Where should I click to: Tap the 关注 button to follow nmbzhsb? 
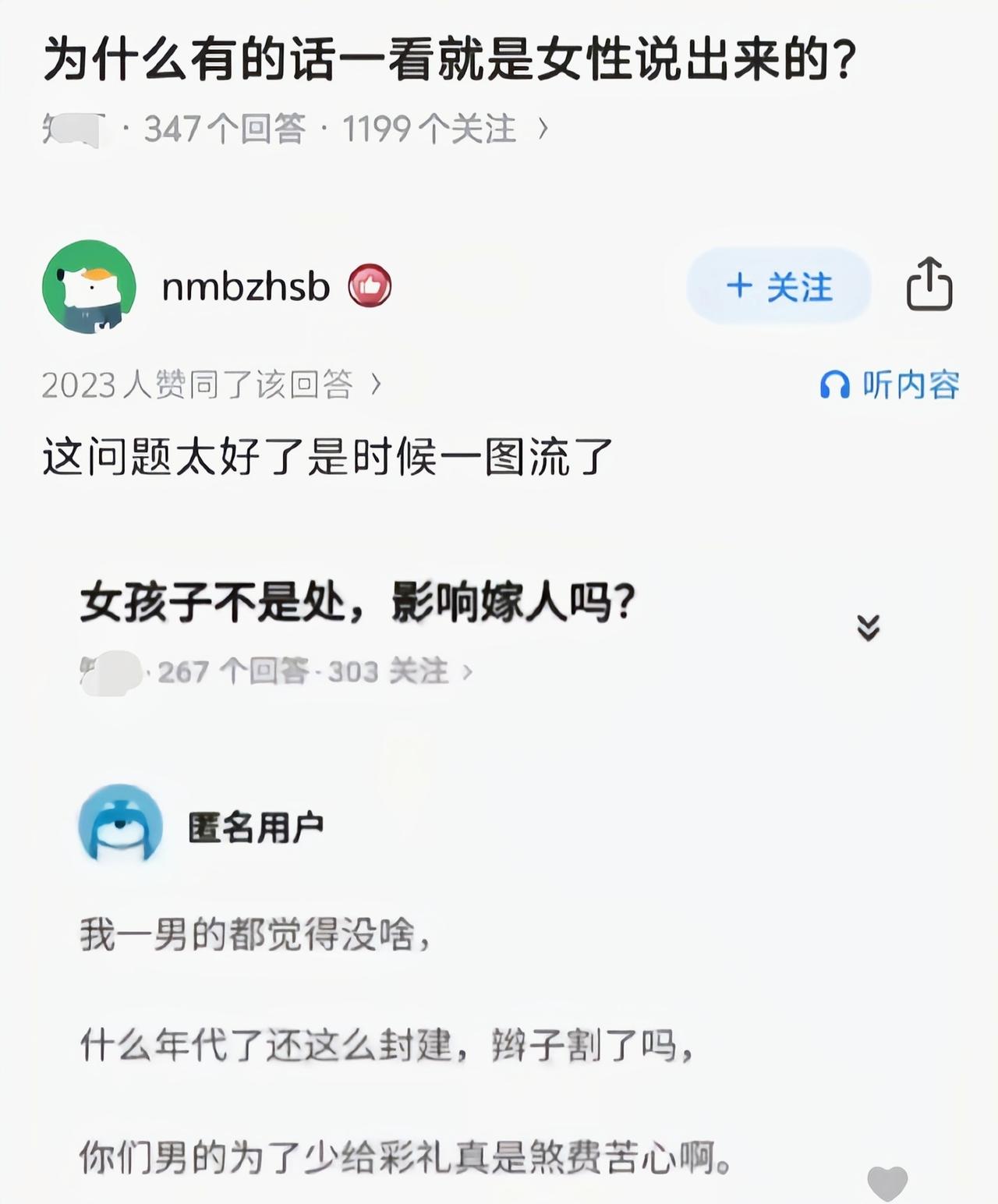click(x=779, y=287)
